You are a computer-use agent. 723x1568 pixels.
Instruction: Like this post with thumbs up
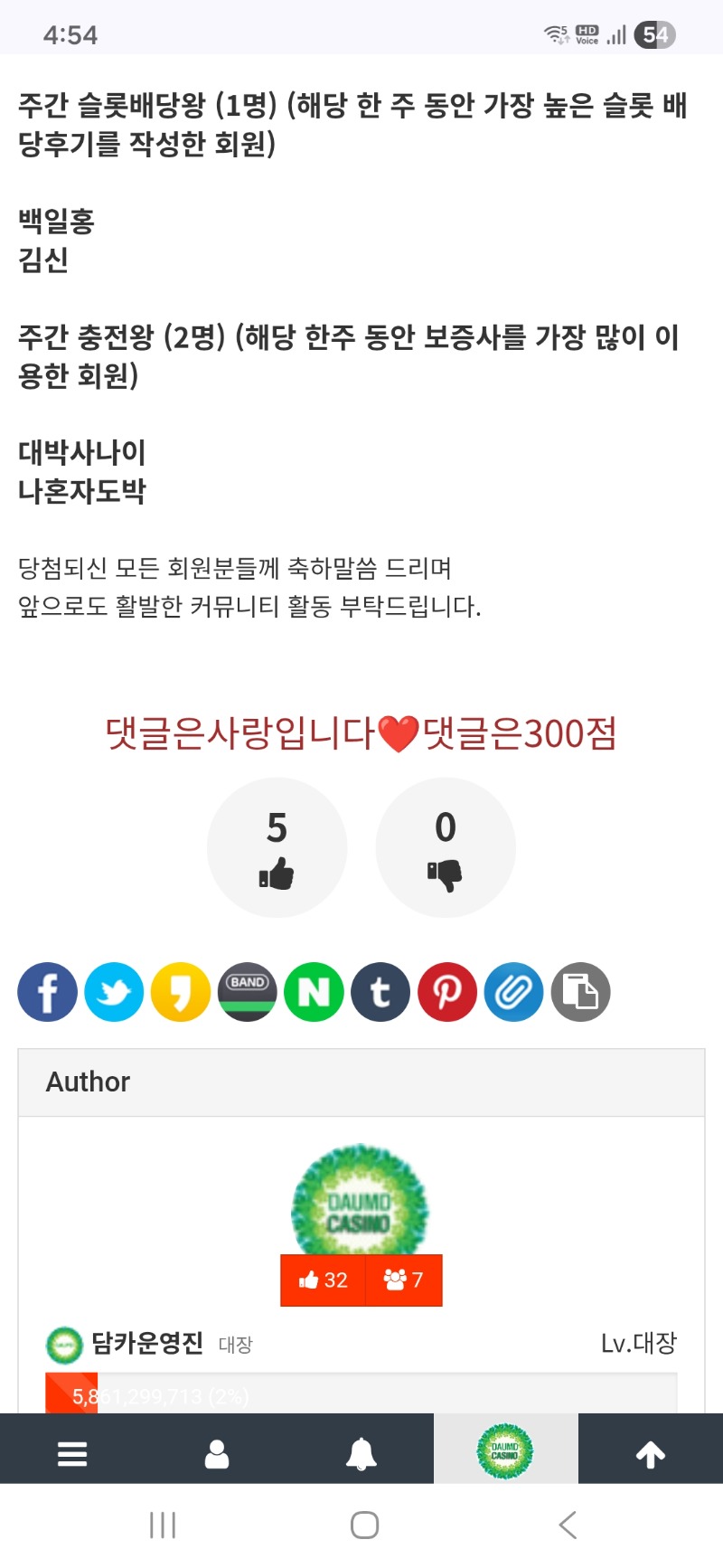277,848
